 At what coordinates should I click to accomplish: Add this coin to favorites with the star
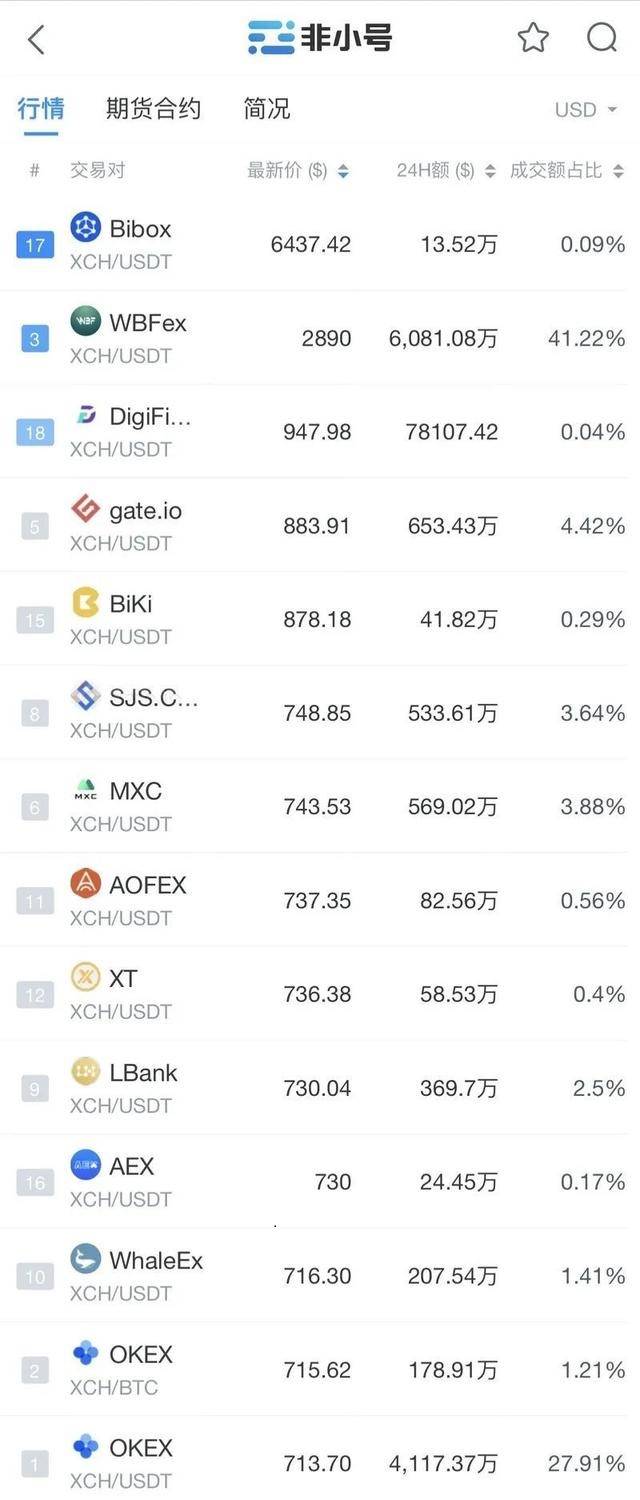pyautogui.click(x=533, y=39)
